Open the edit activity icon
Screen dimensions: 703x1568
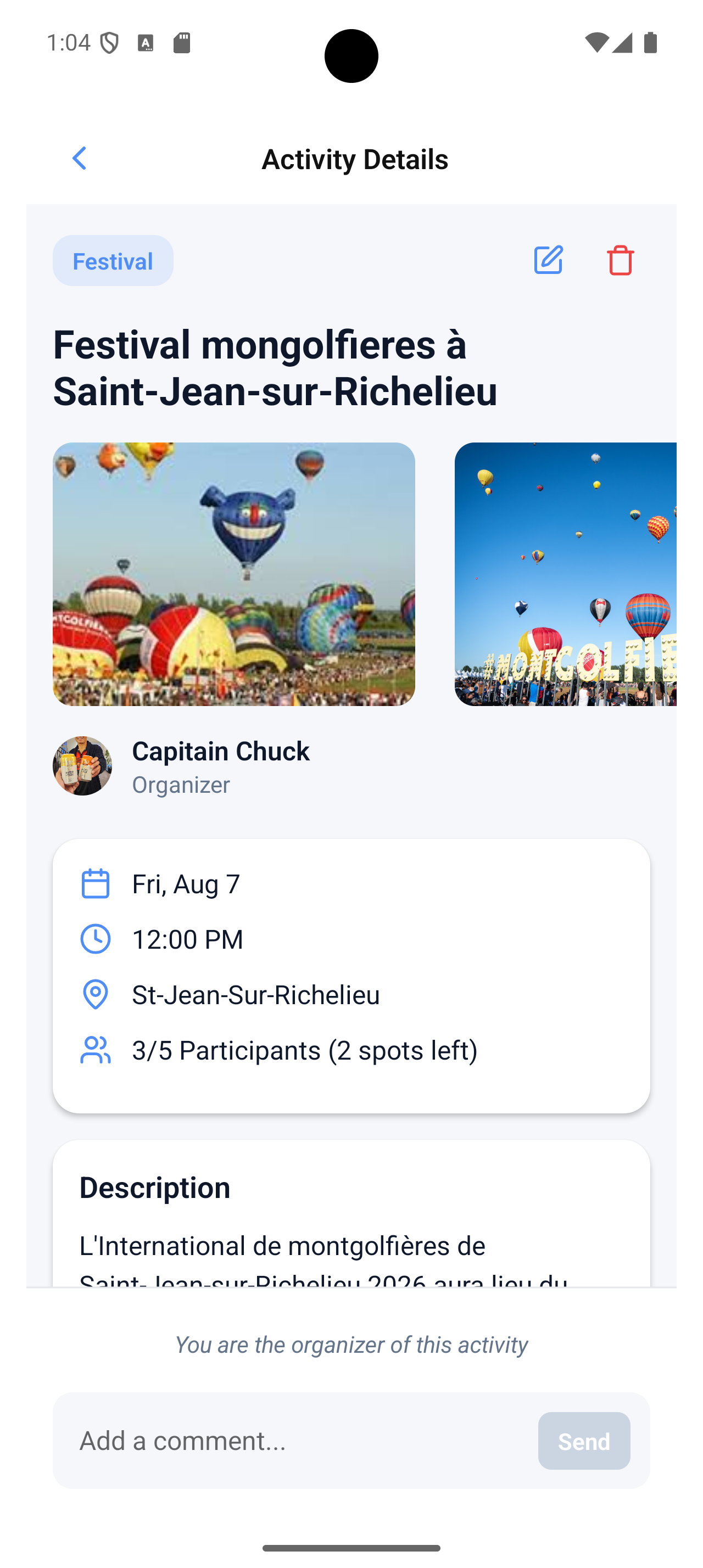pyautogui.click(x=548, y=260)
